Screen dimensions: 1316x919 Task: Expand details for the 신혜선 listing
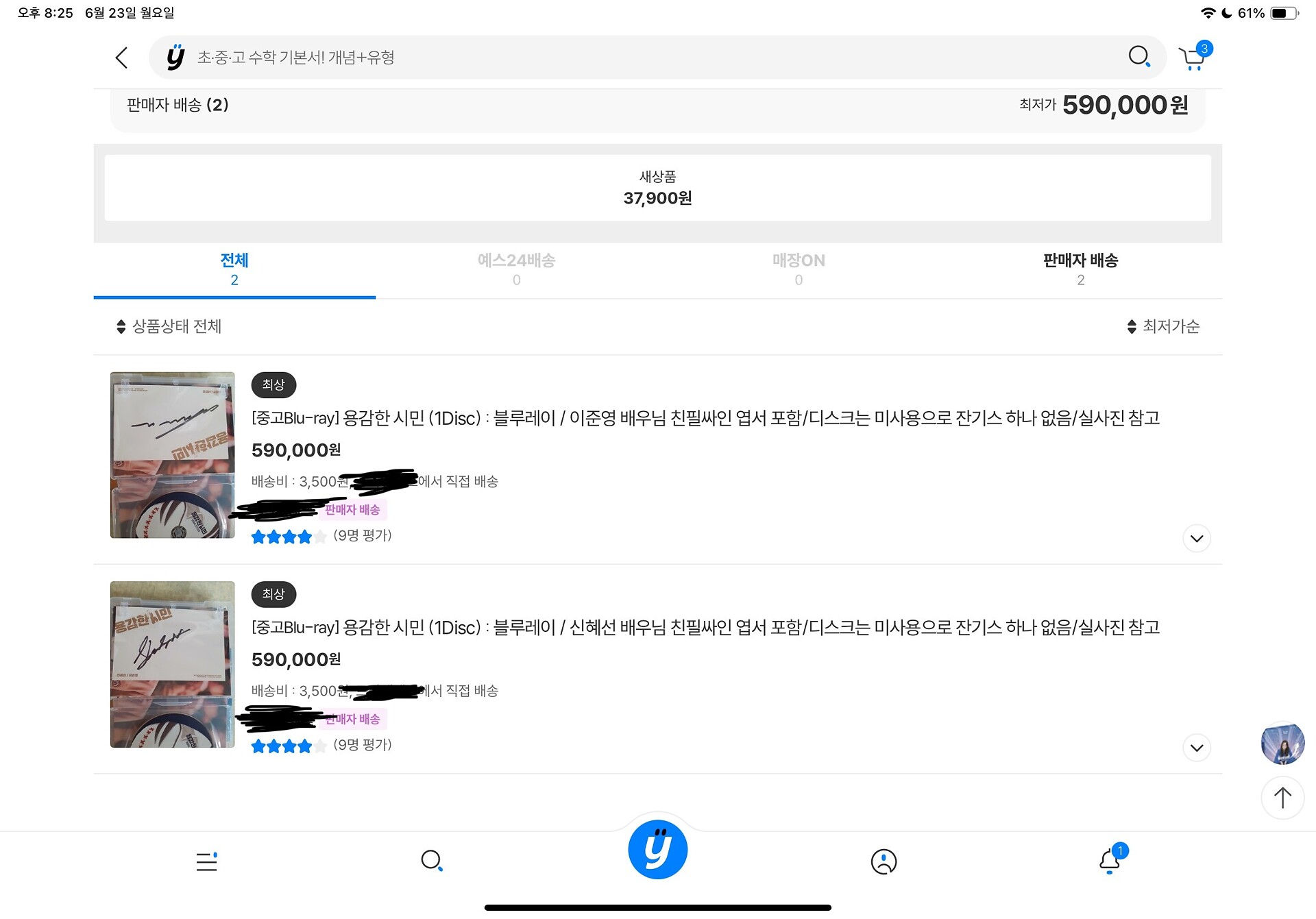click(x=1197, y=748)
